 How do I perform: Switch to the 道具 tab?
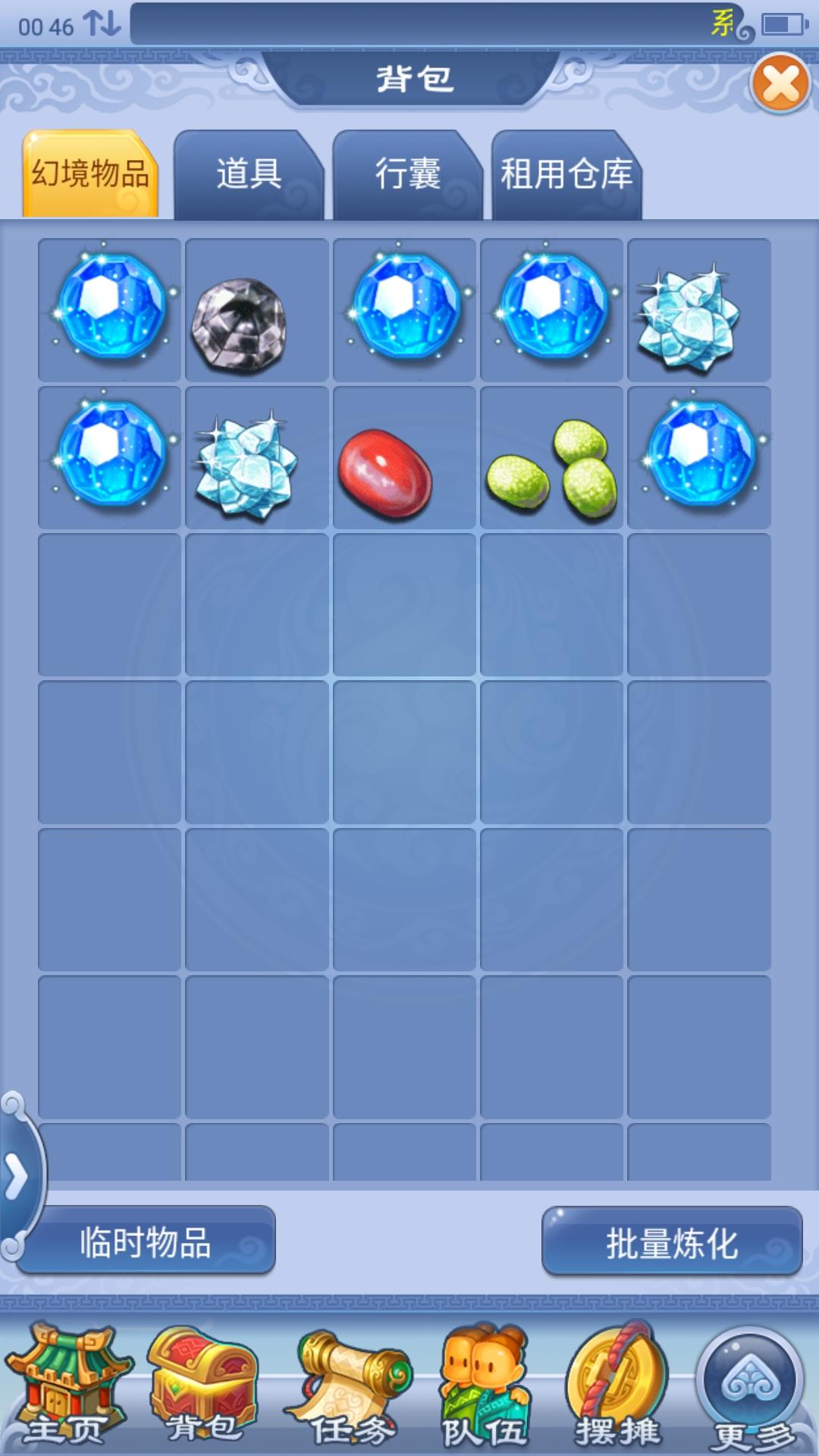249,174
